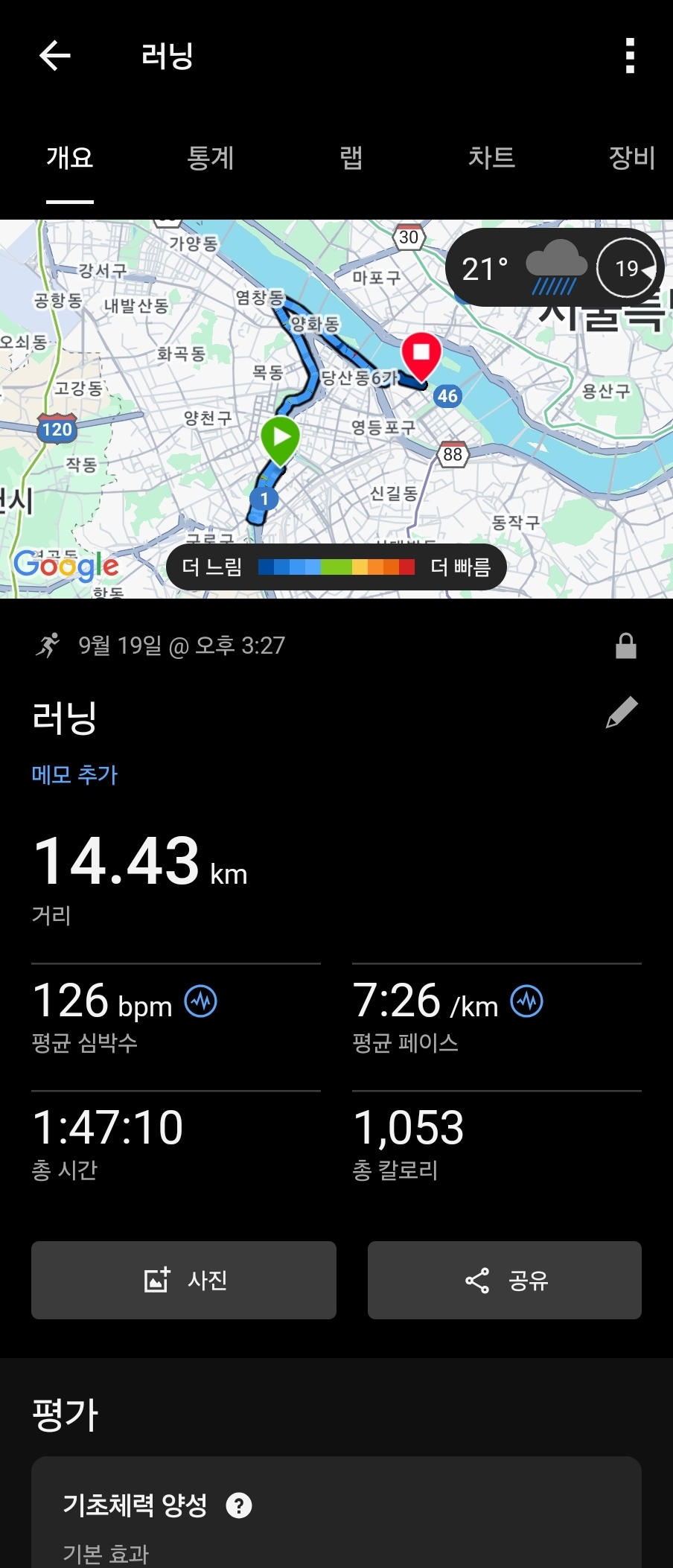Tap the privacy lock icon
The height and width of the screenshot is (1568, 673).
[625, 646]
